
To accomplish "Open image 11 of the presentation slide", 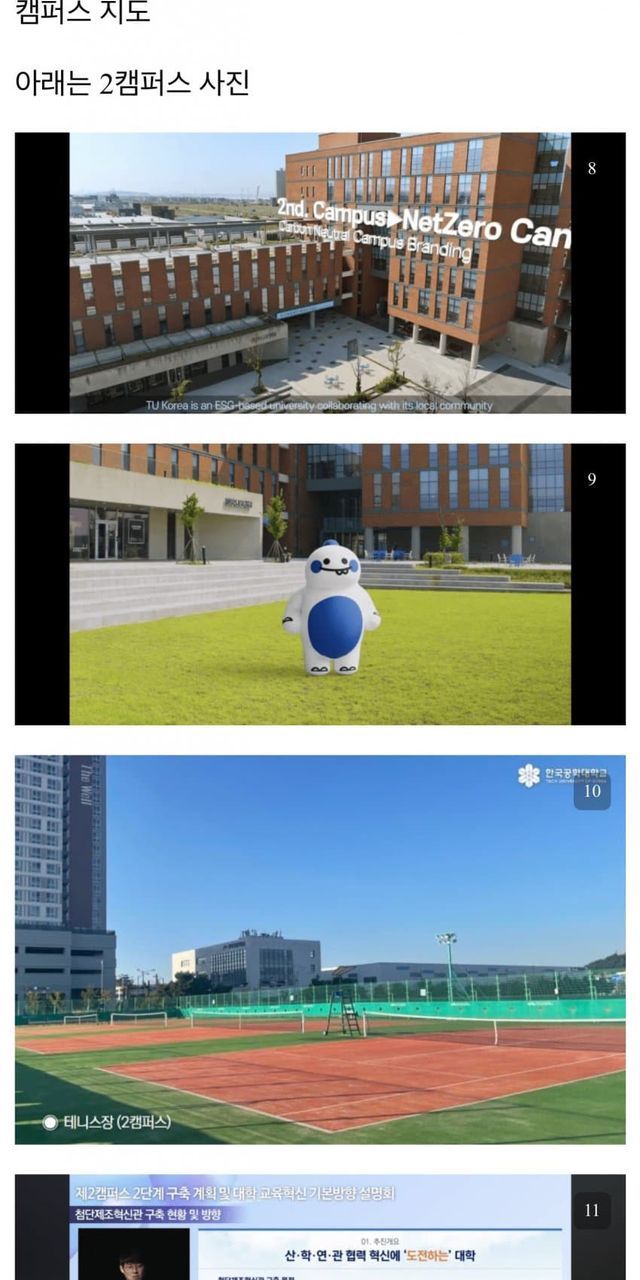I will (x=320, y=1228).
